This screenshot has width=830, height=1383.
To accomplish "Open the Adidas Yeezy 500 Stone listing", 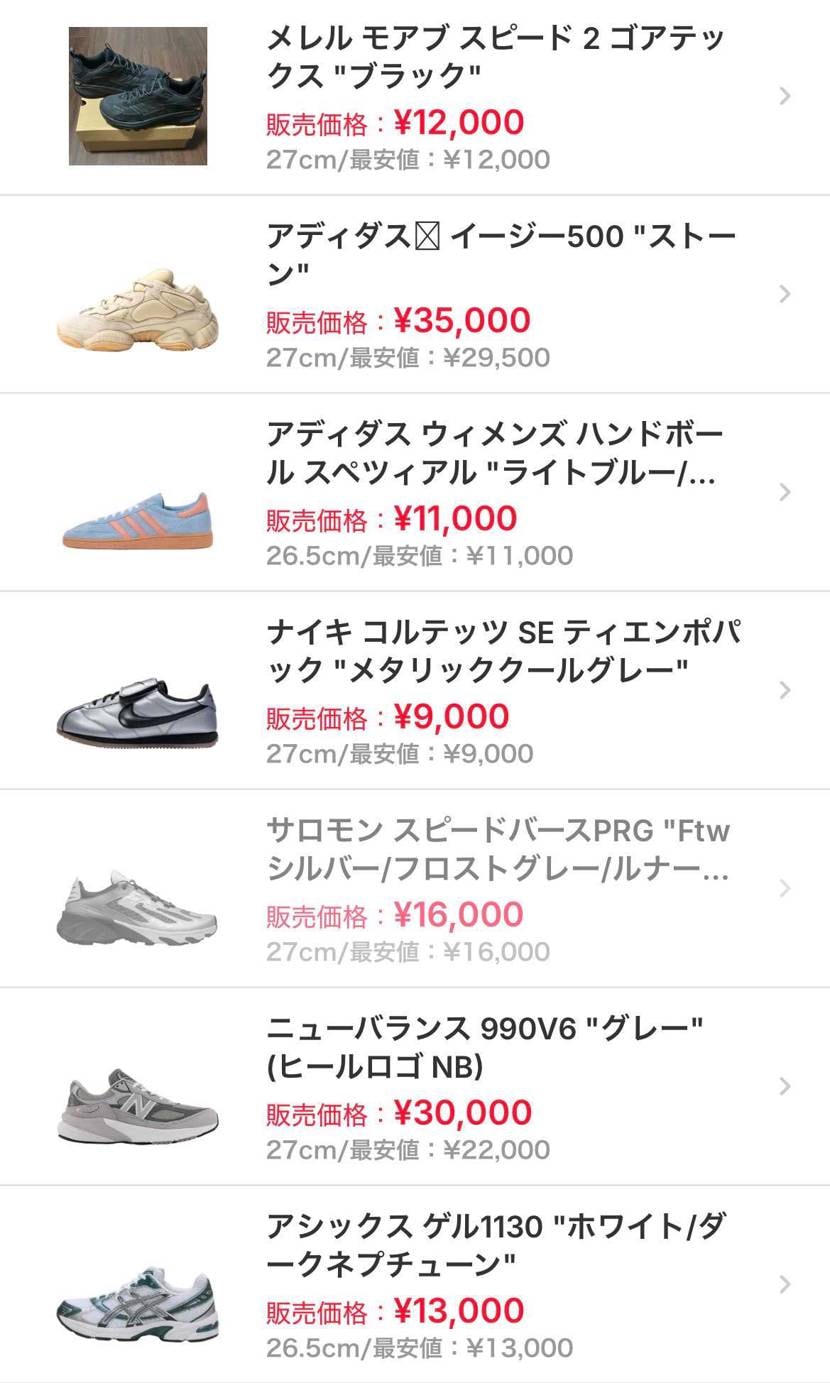I will (x=415, y=294).
